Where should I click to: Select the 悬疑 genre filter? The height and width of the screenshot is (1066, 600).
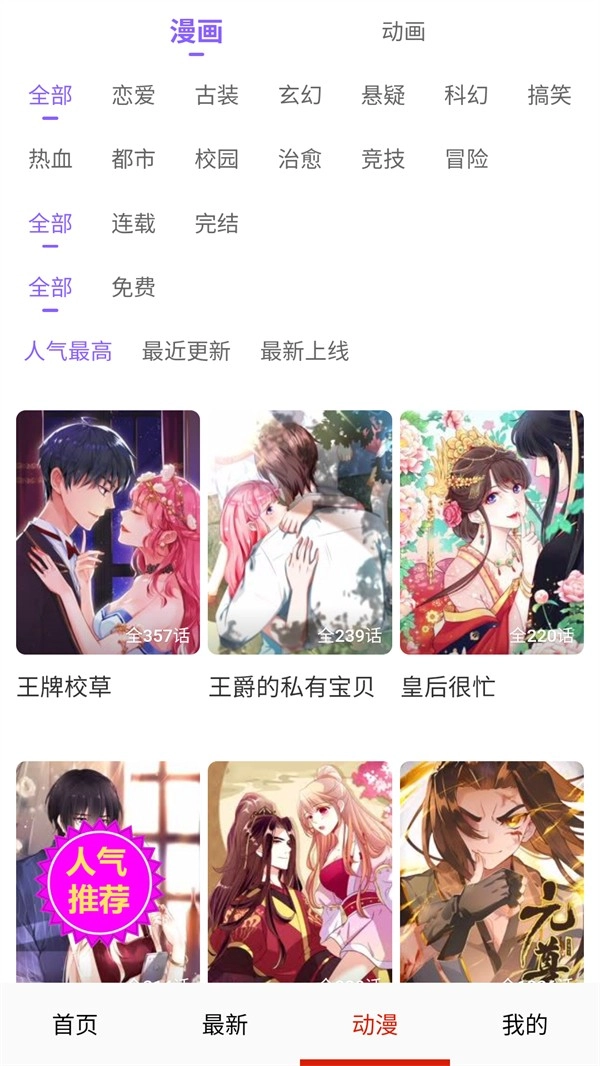(383, 96)
